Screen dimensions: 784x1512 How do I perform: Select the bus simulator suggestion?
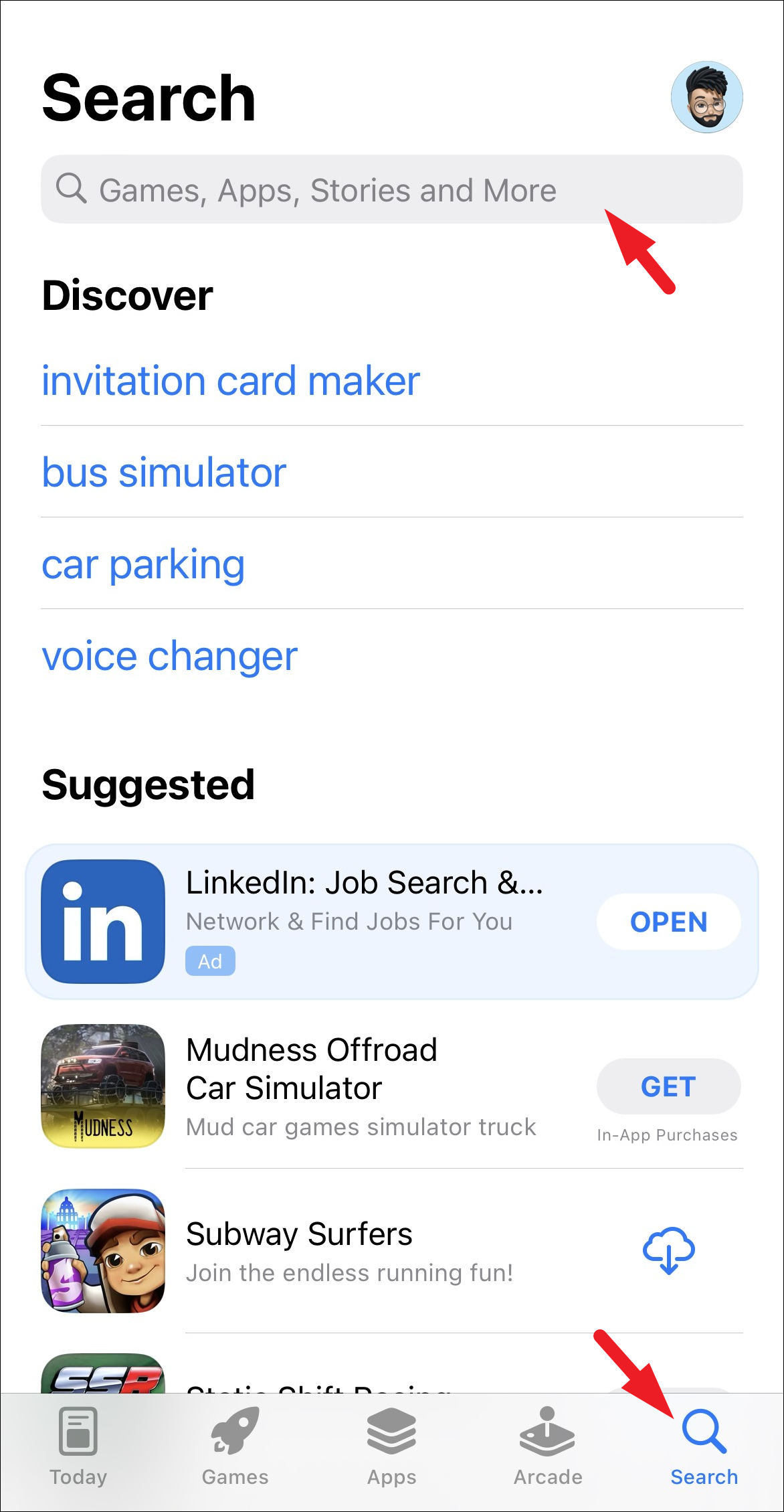(164, 473)
